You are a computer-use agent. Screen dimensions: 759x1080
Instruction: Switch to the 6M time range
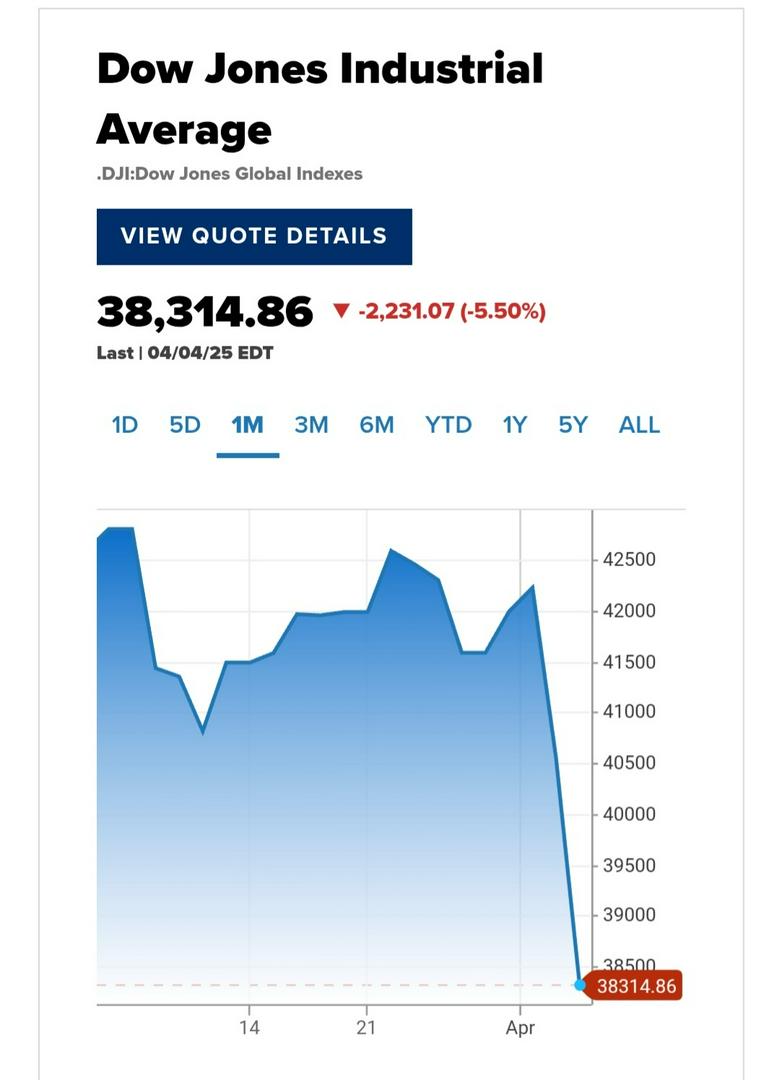pos(377,425)
